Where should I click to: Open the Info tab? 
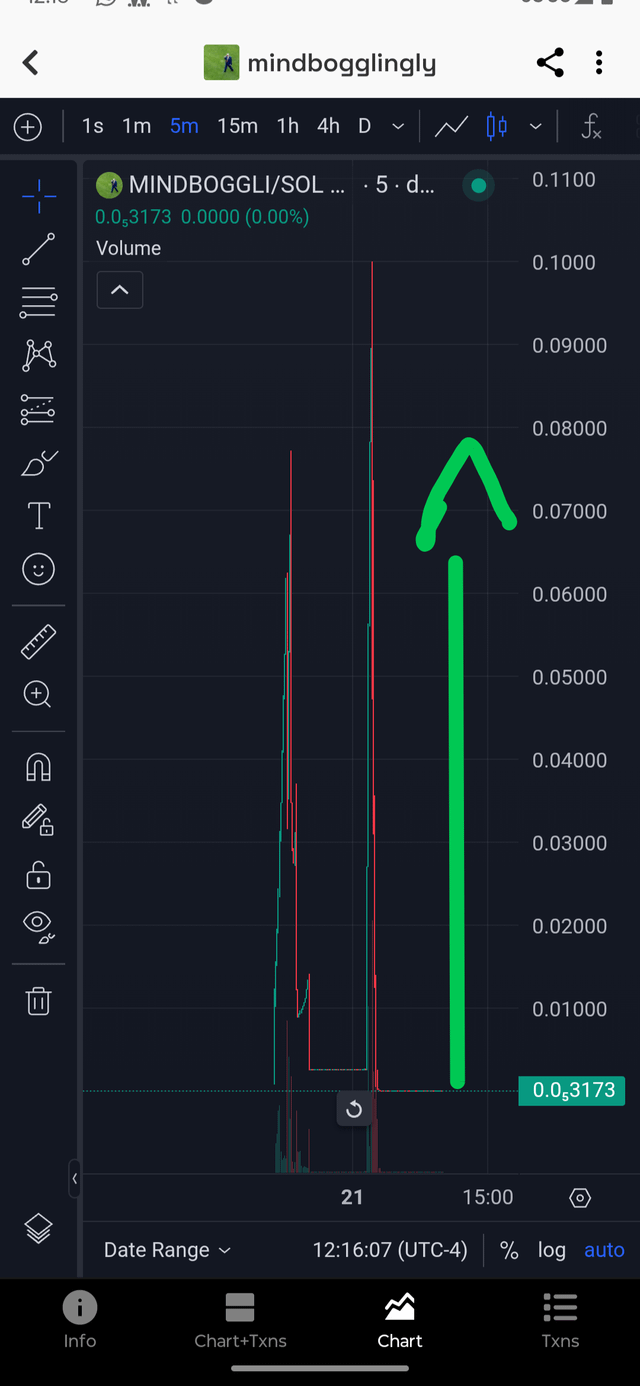80,1319
